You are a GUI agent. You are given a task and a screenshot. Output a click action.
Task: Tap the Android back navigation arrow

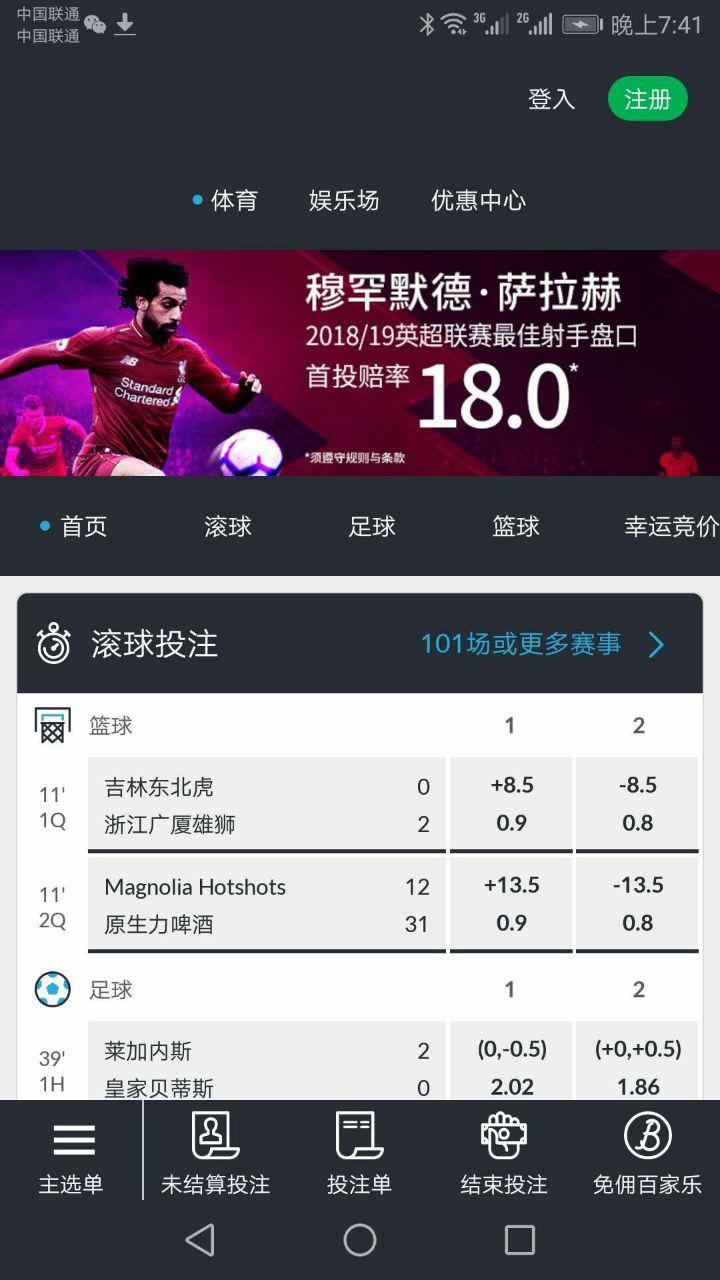201,1240
